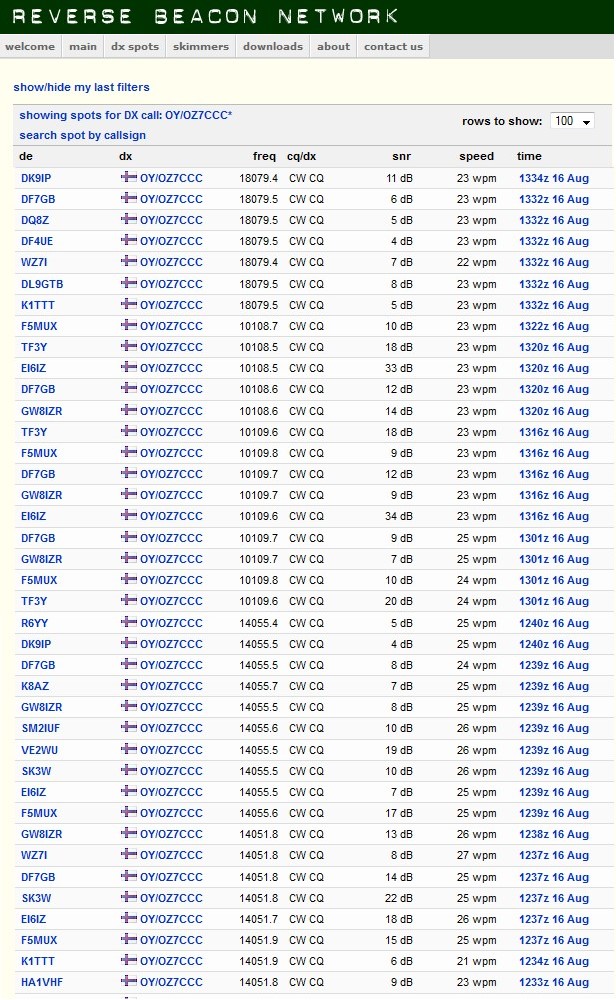This screenshot has width=616, height=1000.
Task: Select spotter callsign DF4UE
Action: coord(37,241)
